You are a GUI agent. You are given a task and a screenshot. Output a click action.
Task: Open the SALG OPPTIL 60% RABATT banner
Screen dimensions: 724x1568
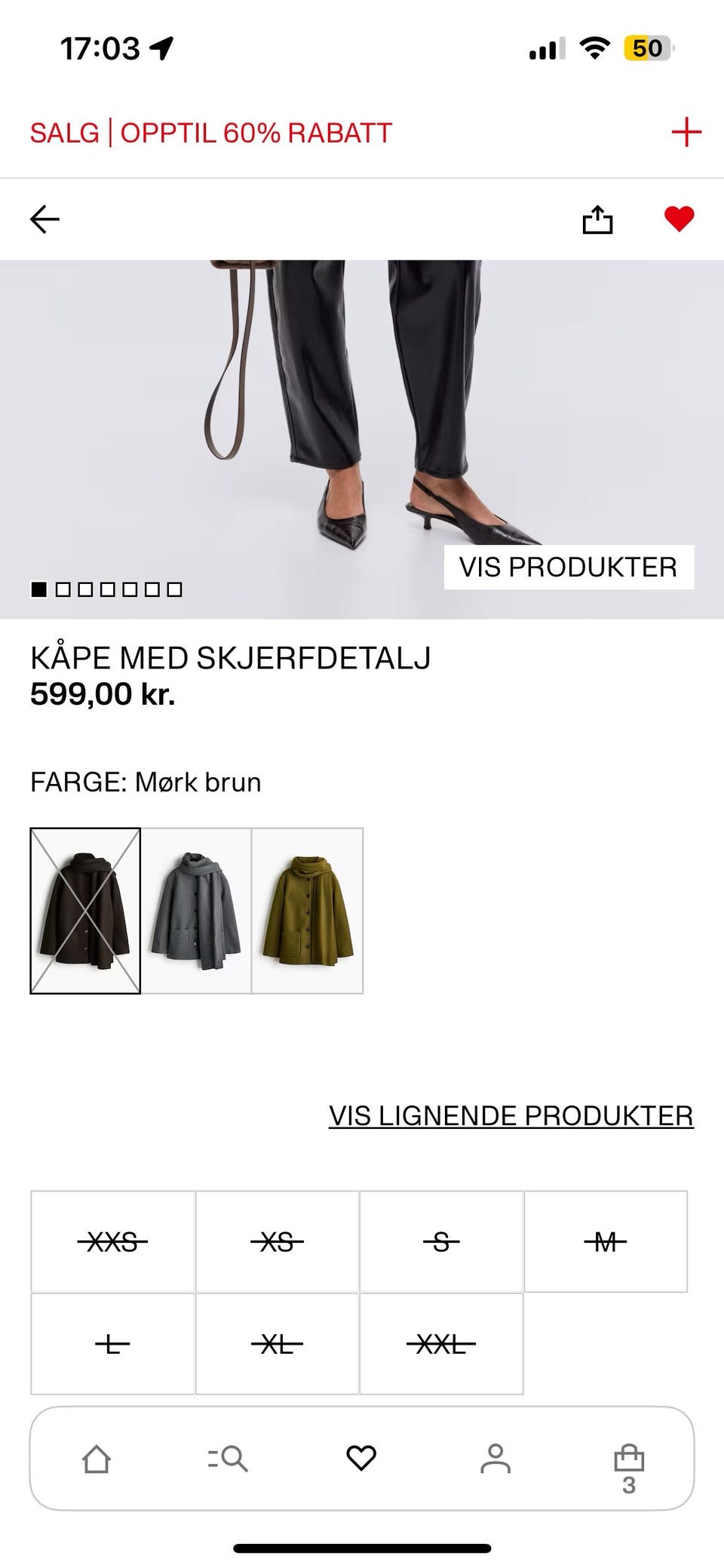tap(209, 132)
